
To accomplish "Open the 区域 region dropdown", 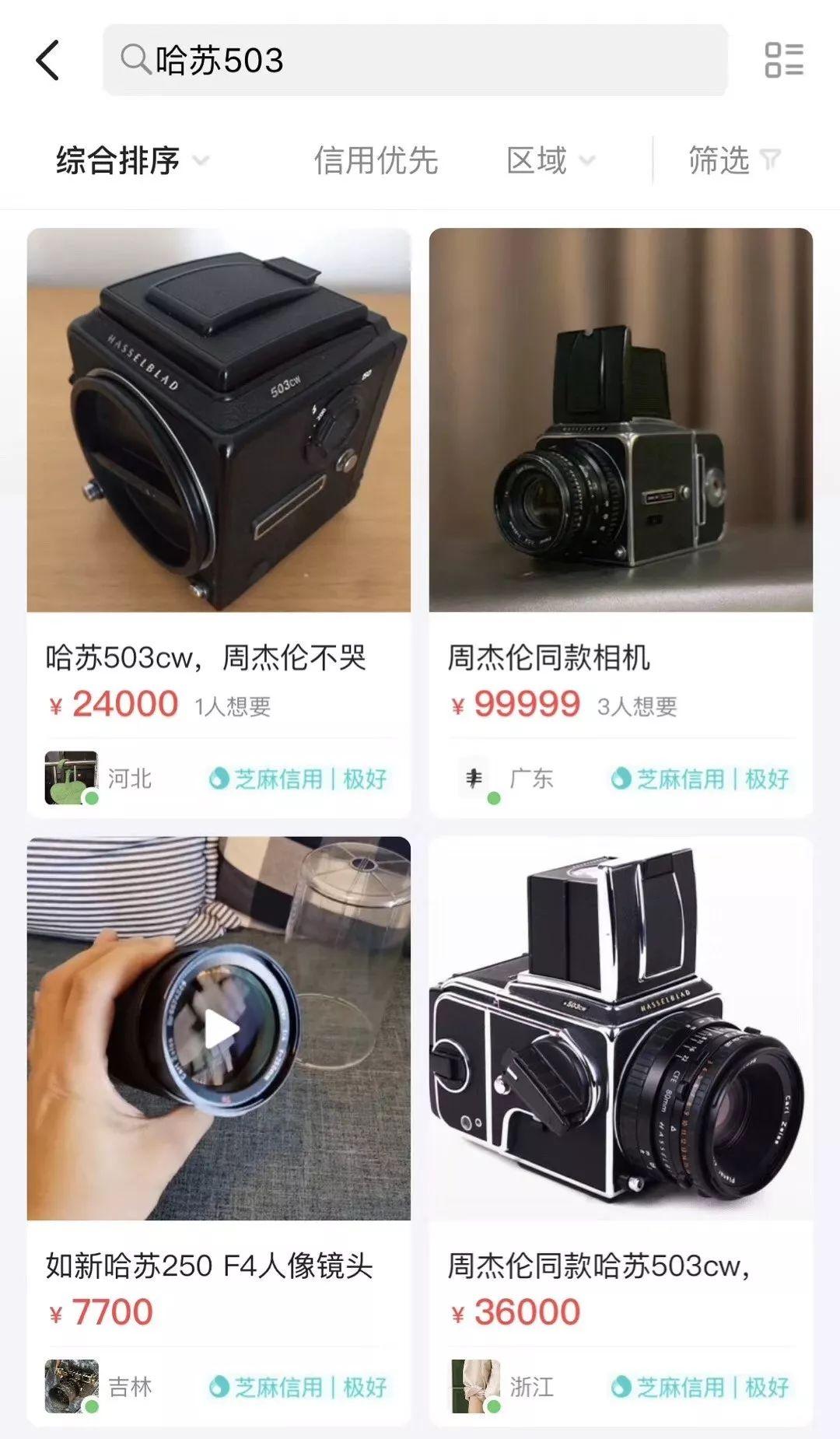I will tap(550, 161).
